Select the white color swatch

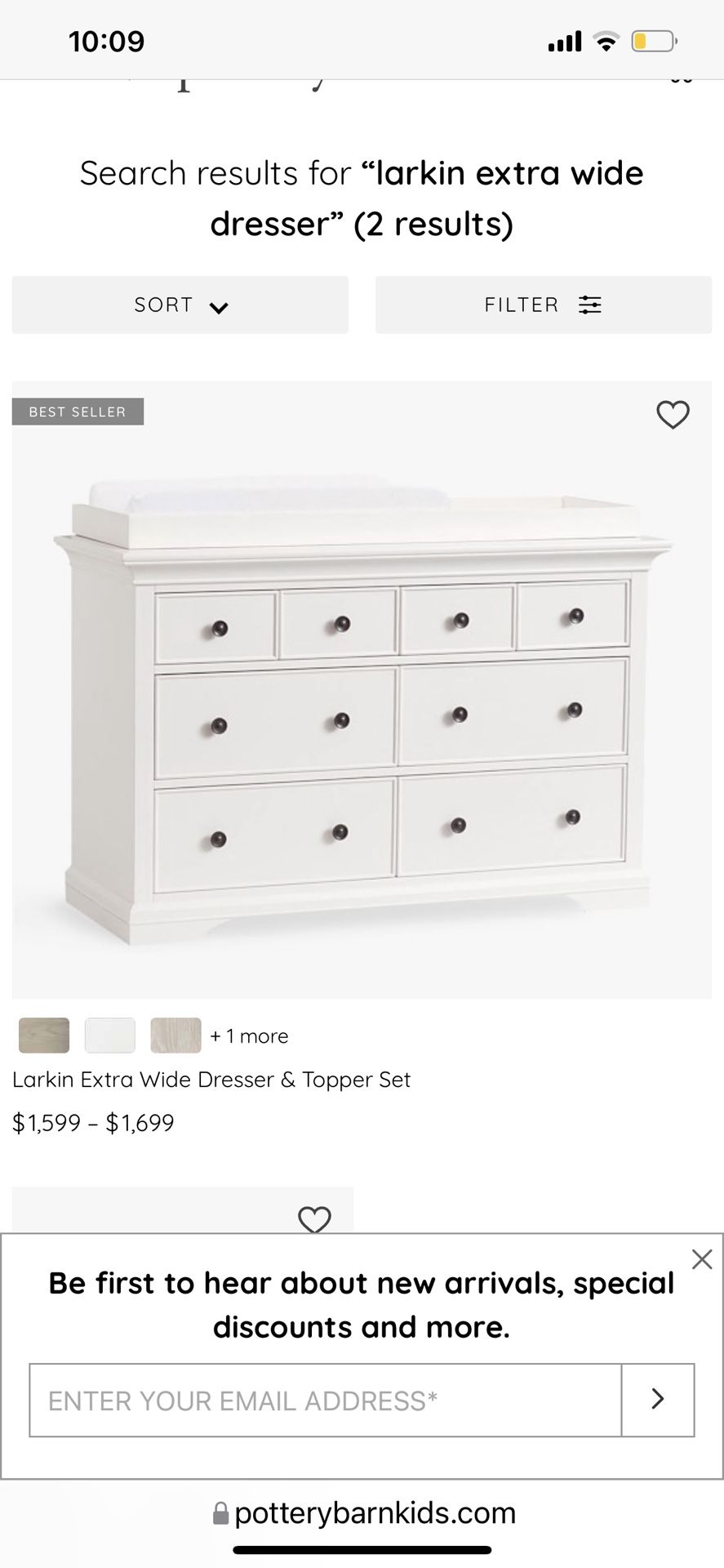coord(109,1034)
